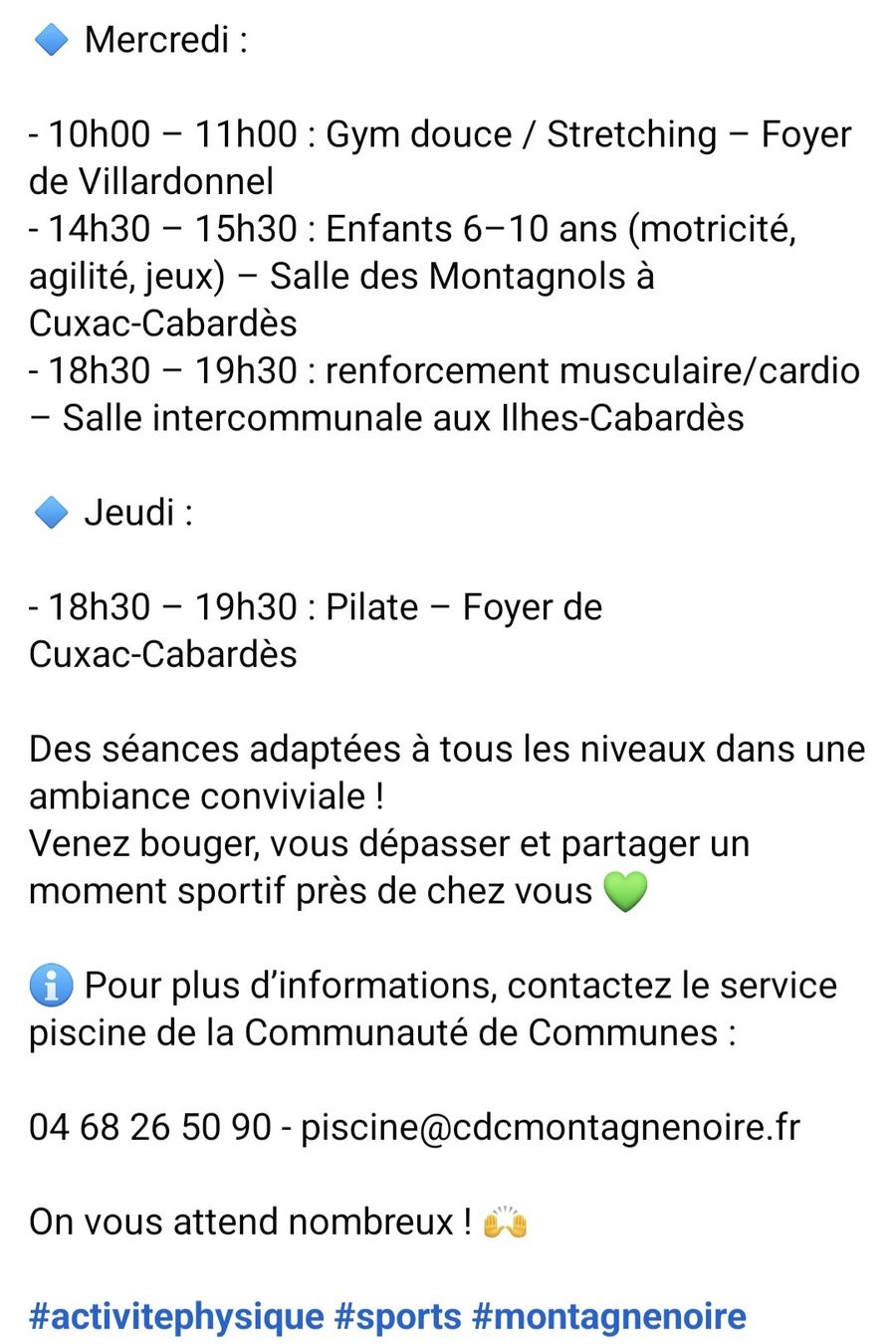Open the #activitephysique hashtag
The height and width of the screenshot is (1344, 896).
click(176, 1316)
